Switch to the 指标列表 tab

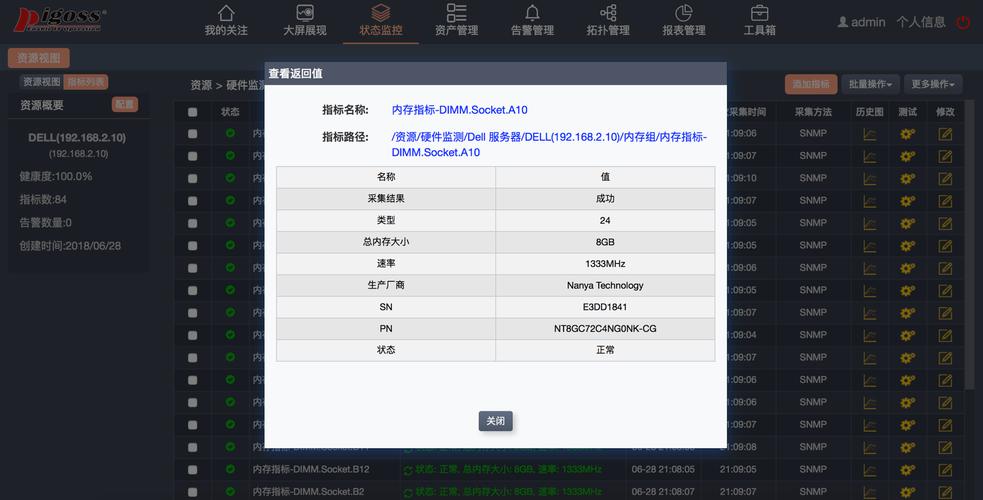click(87, 82)
